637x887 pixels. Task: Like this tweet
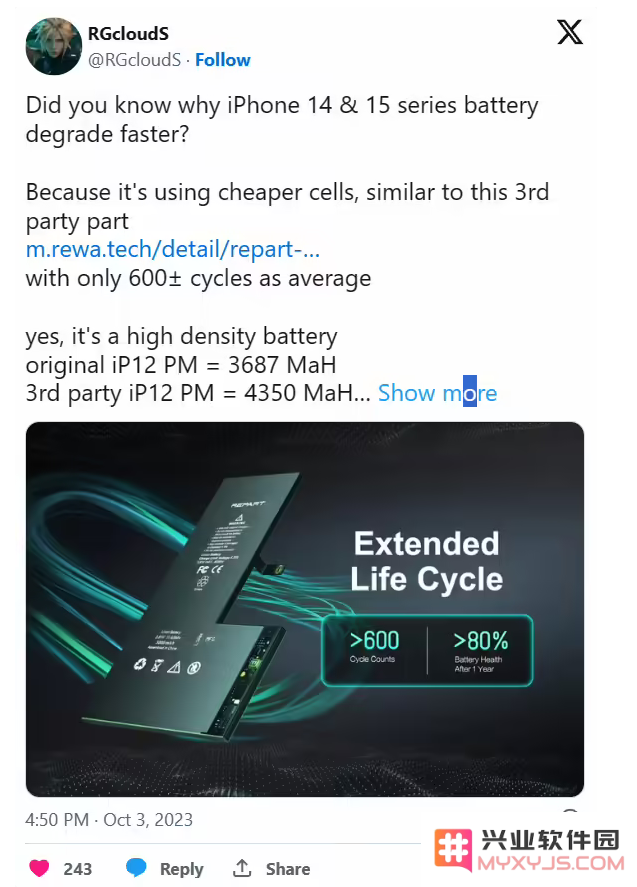click(x=40, y=868)
